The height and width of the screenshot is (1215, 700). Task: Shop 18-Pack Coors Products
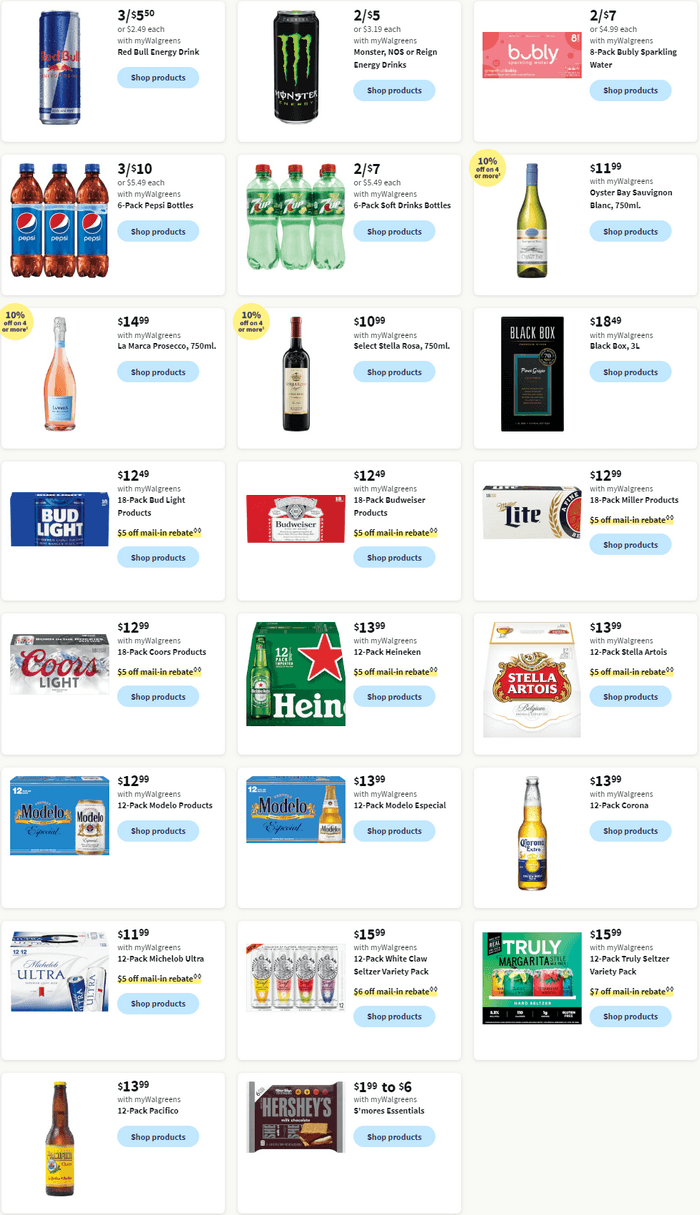pos(158,697)
